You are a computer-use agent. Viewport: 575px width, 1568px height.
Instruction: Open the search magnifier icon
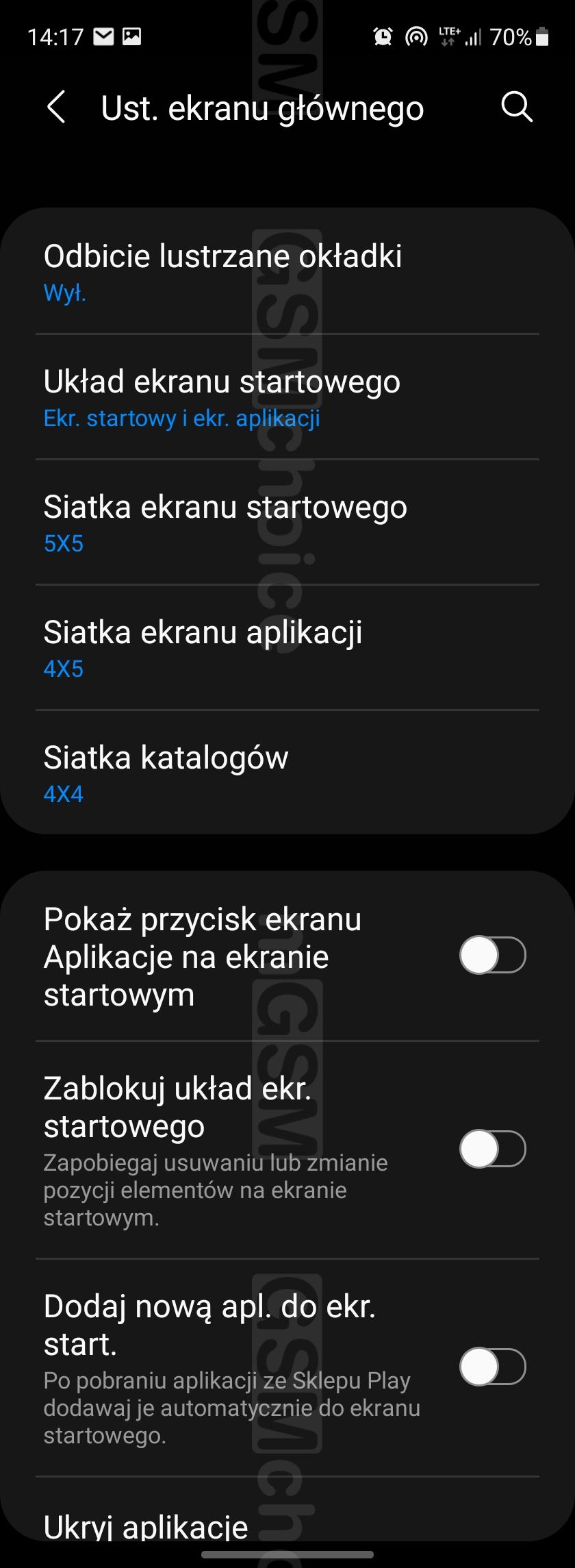[517, 108]
